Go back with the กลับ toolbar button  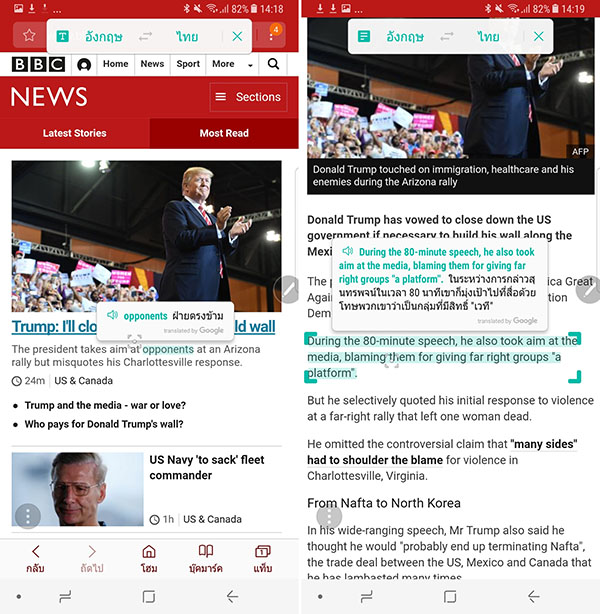click(x=35, y=559)
